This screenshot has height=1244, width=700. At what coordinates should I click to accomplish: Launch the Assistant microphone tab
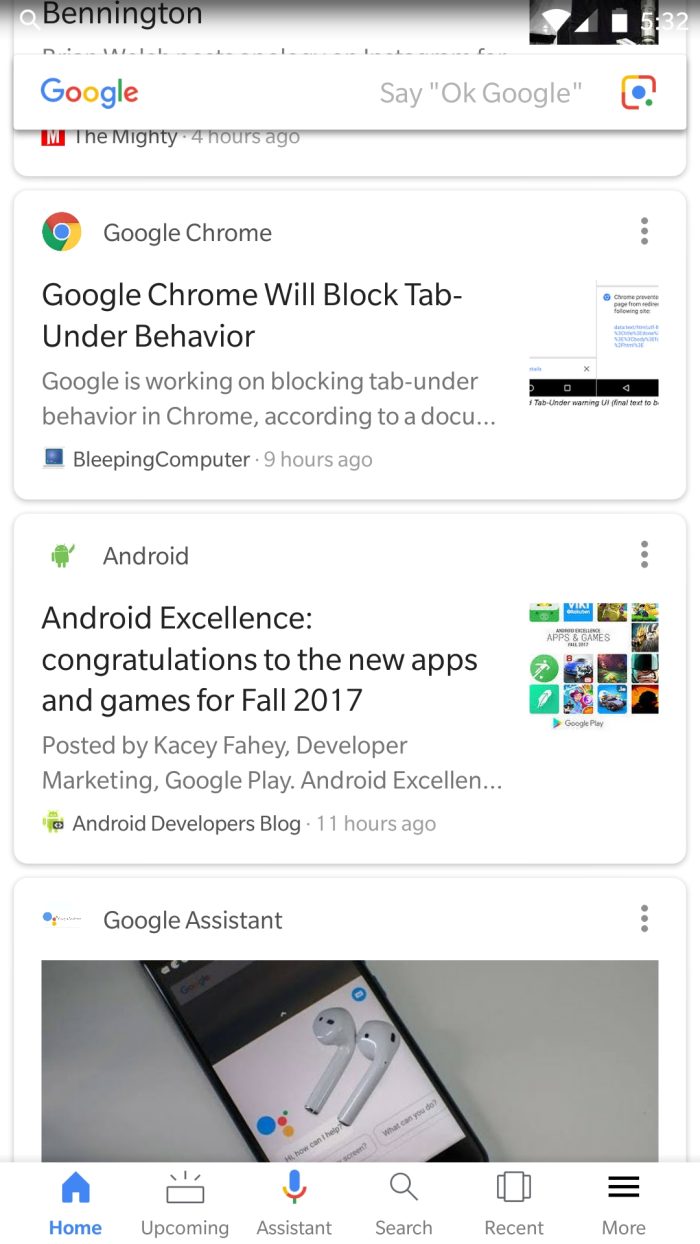(x=294, y=1204)
